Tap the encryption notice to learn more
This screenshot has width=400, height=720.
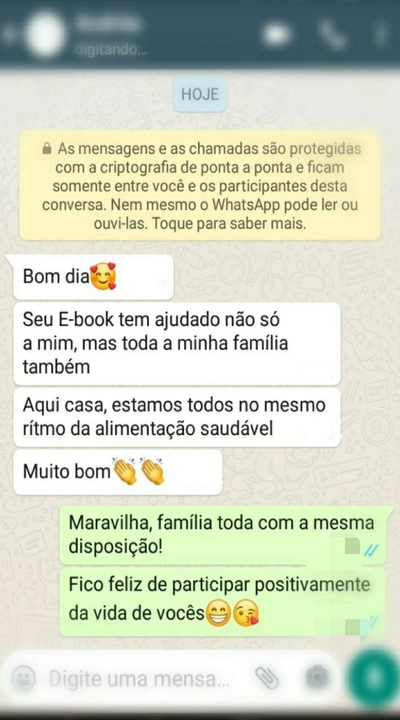point(200,186)
